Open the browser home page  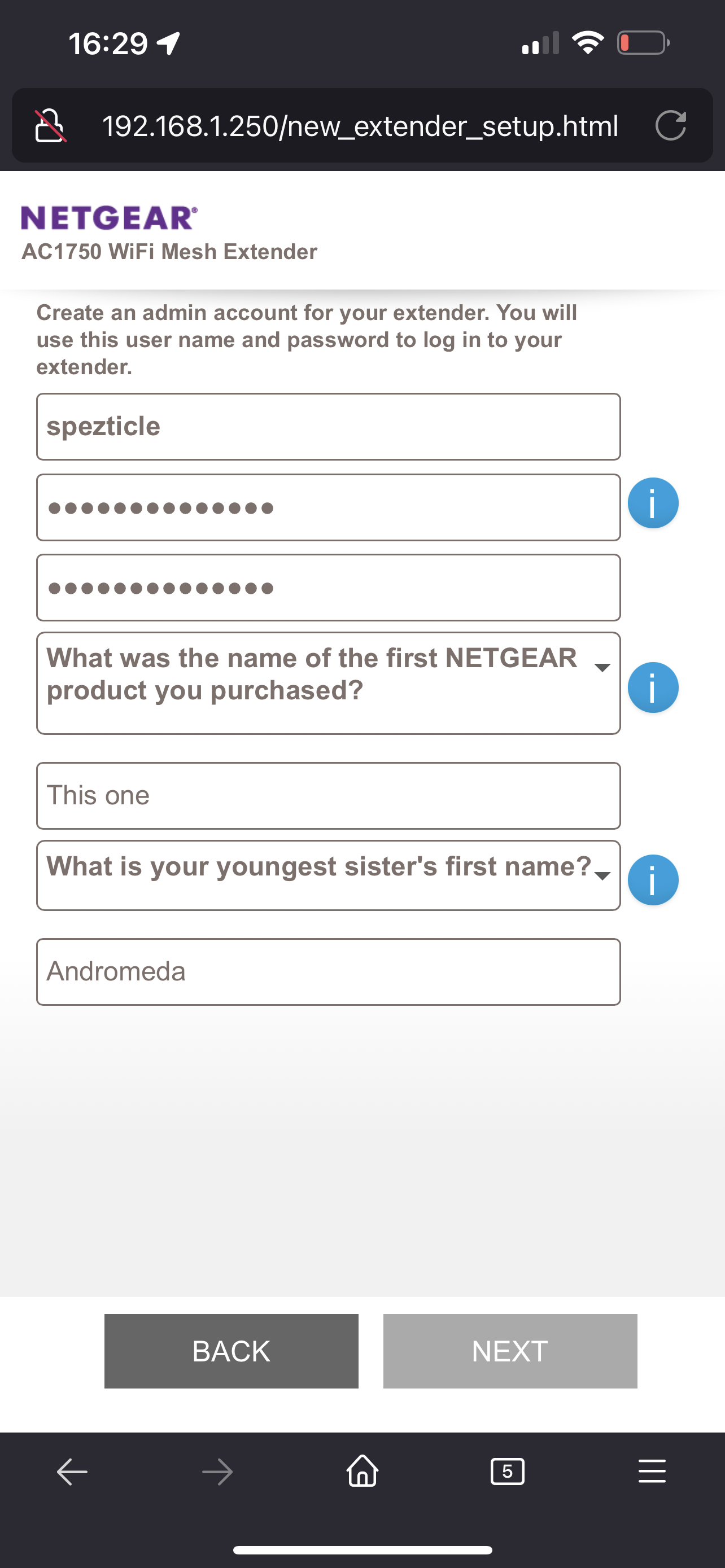pos(362,1471)
